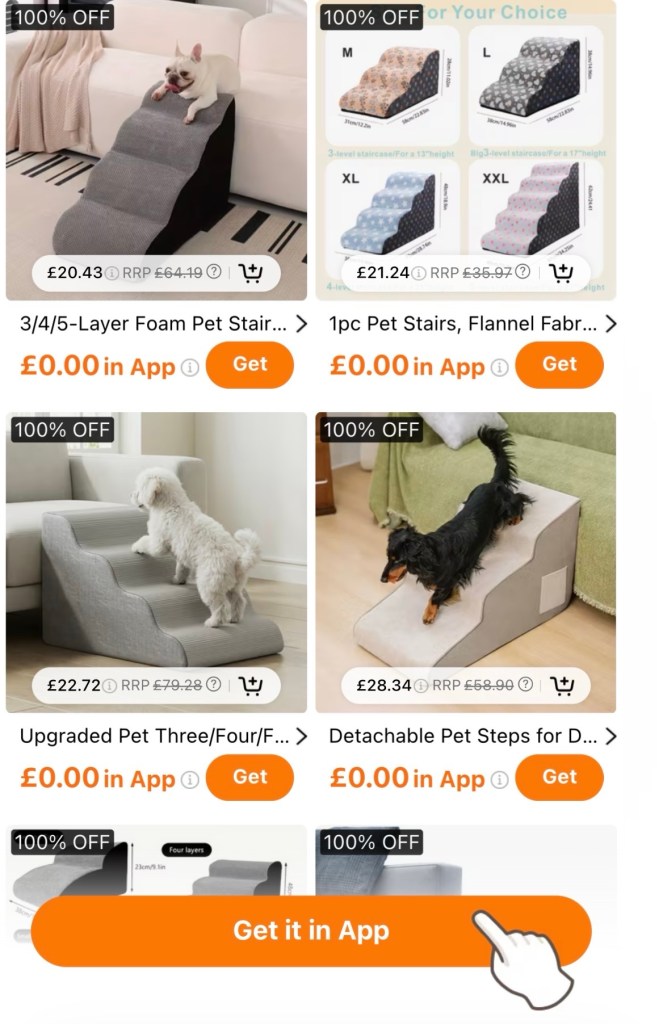
Task: Get the 3/4/5-Layer Foam Pet Stairs
Action: point(249,365)
